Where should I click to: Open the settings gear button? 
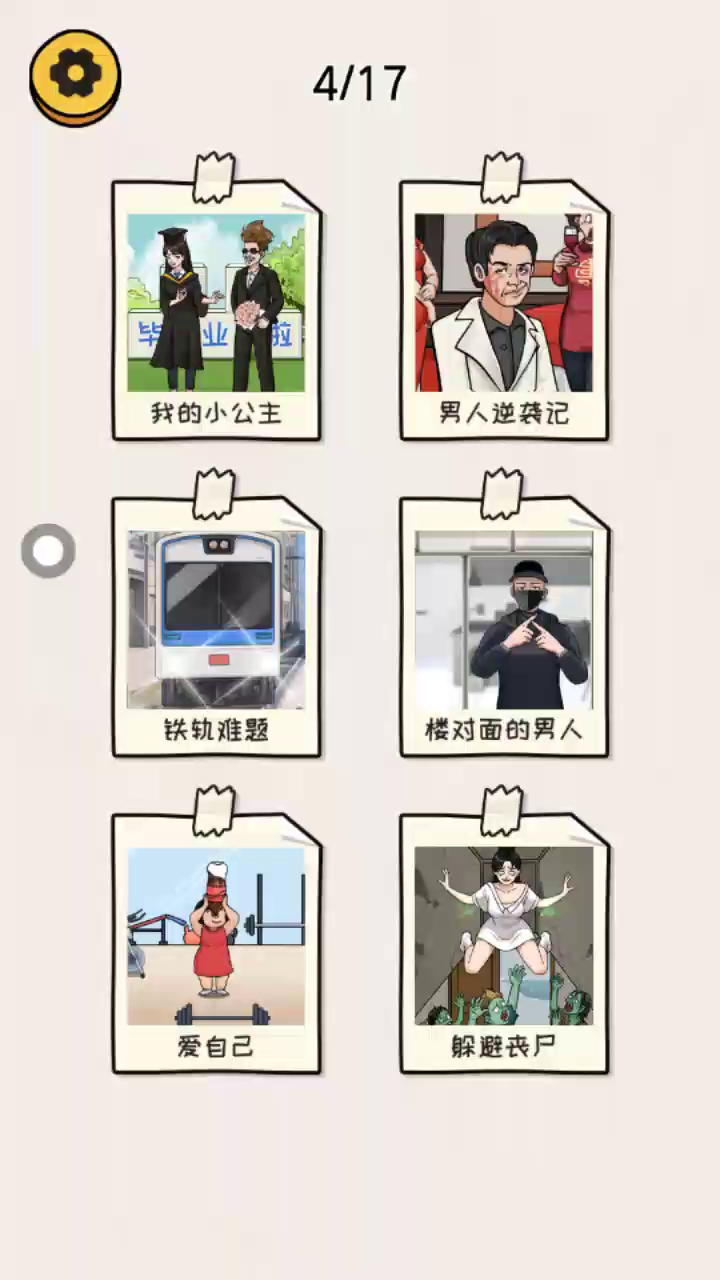click(x=75, y=77)
